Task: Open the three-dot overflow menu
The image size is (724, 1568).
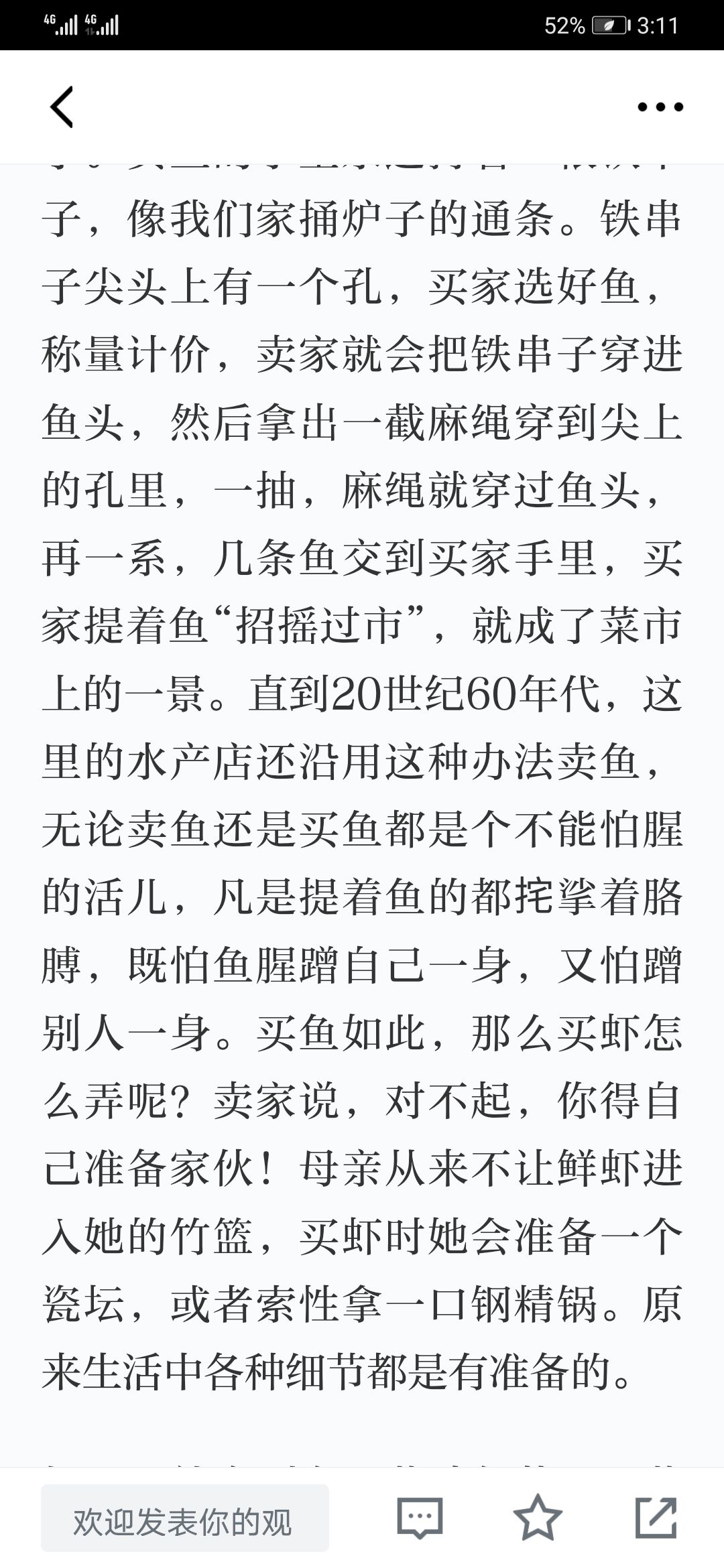Action: tap(660, 107)
